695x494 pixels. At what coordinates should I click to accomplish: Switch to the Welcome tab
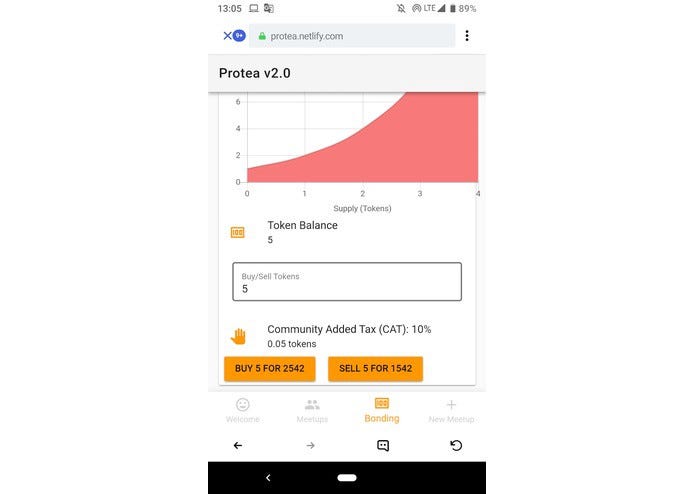(242, 410)
